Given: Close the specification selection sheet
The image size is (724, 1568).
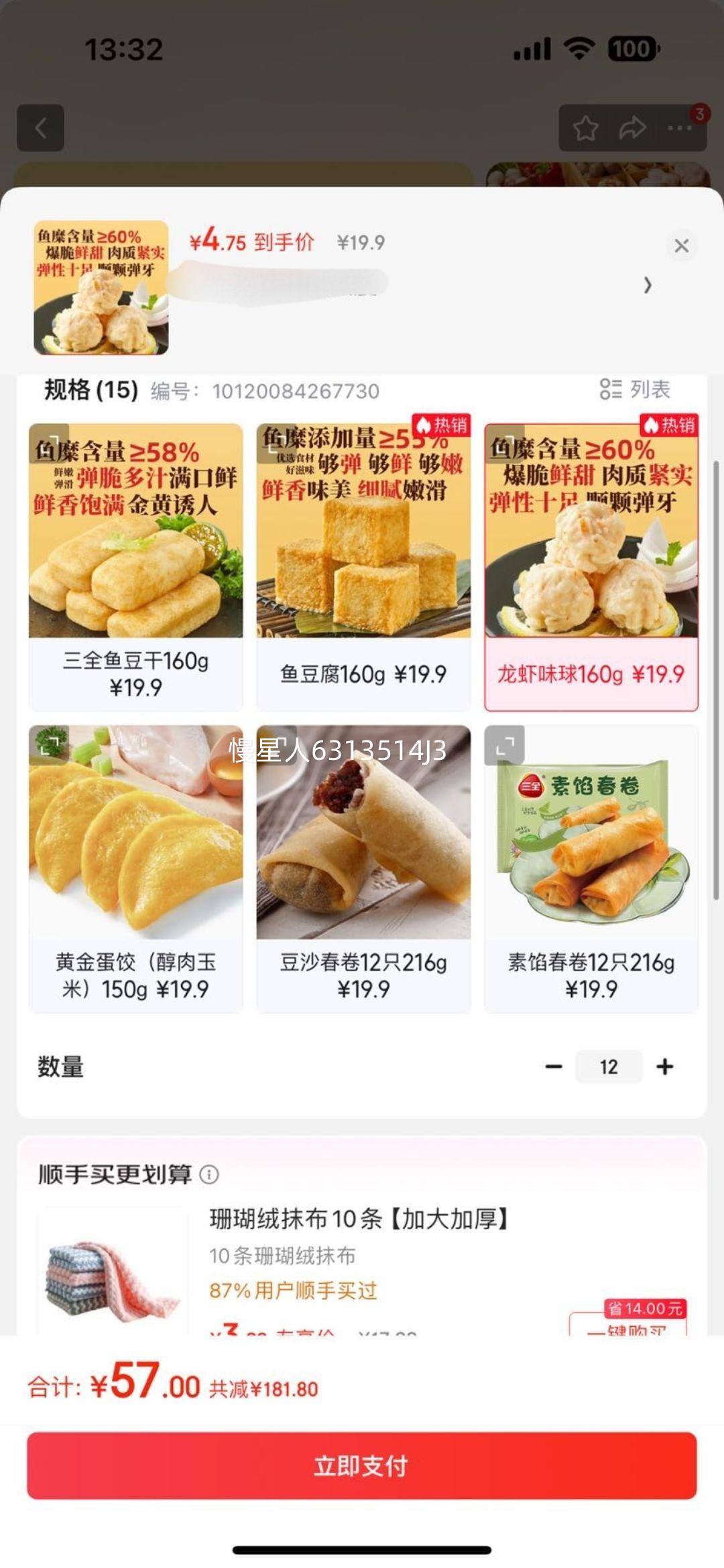Looking at the screenshot, I should [x=681, y=246].
